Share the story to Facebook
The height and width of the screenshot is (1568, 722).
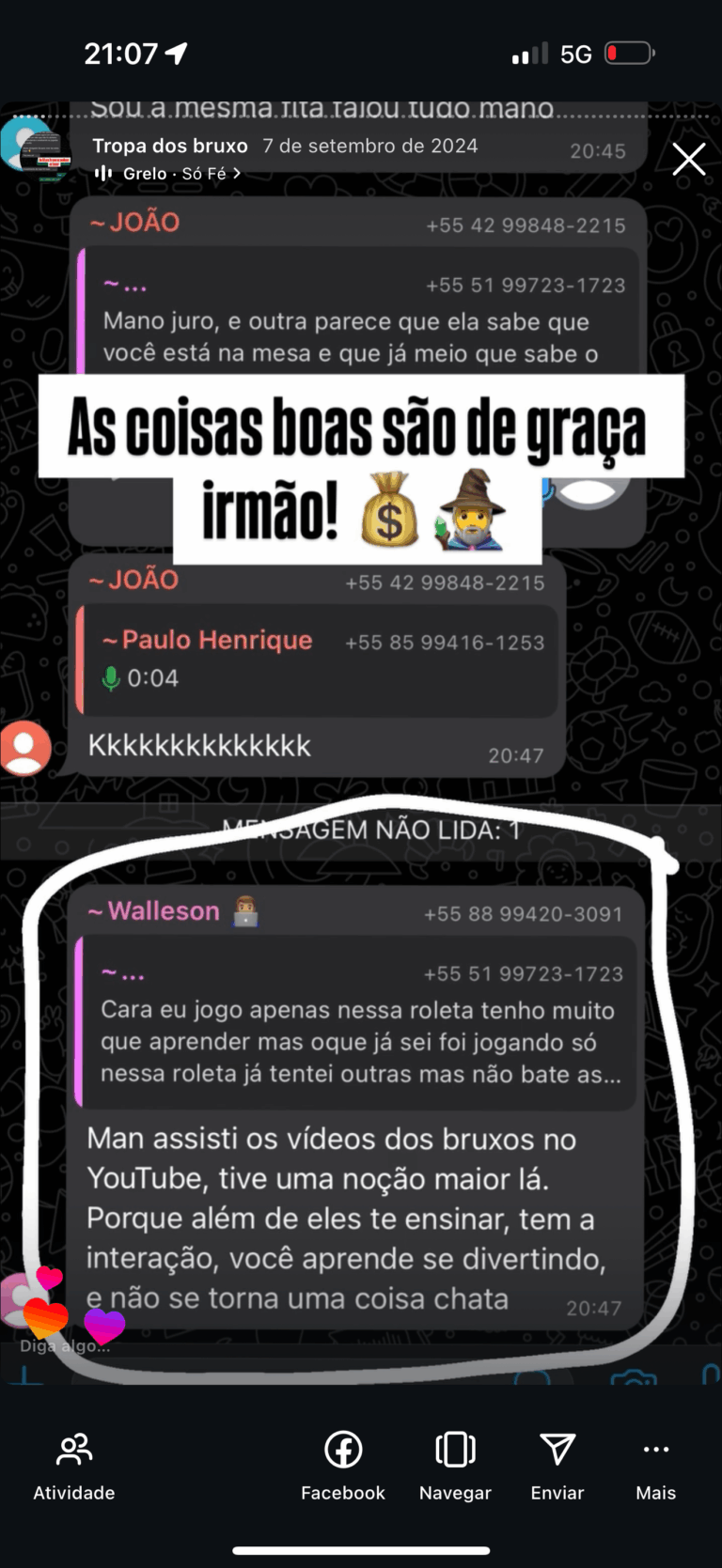[x=343, y=1465]
